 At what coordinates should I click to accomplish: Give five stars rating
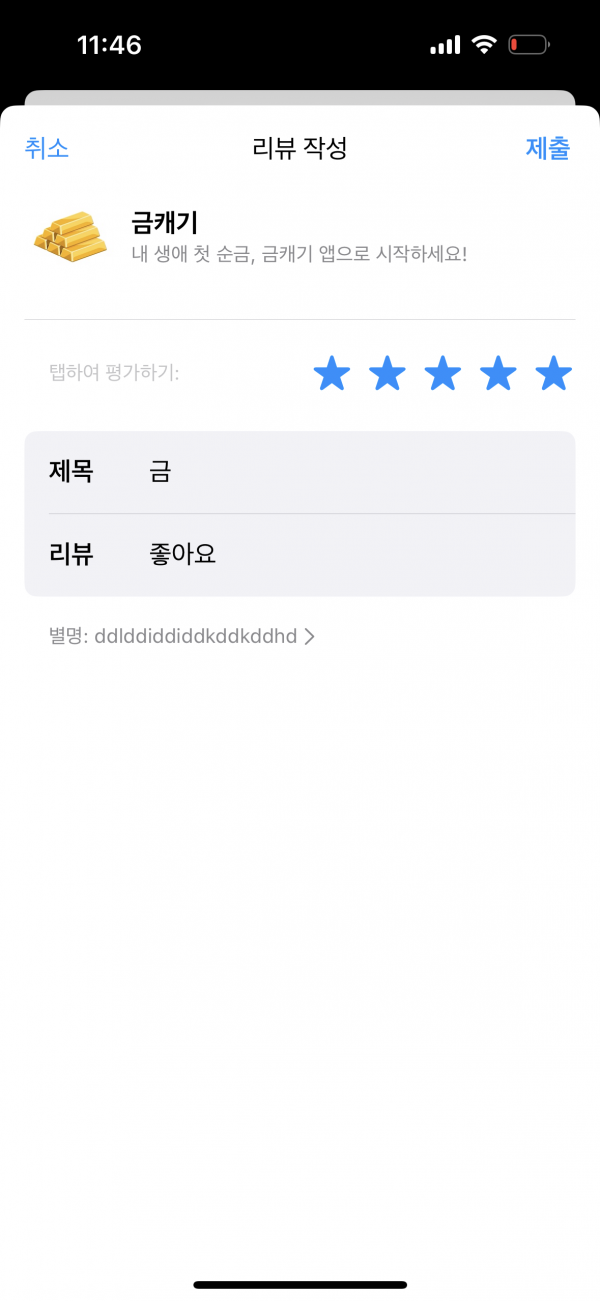click(x=553, y=374)
